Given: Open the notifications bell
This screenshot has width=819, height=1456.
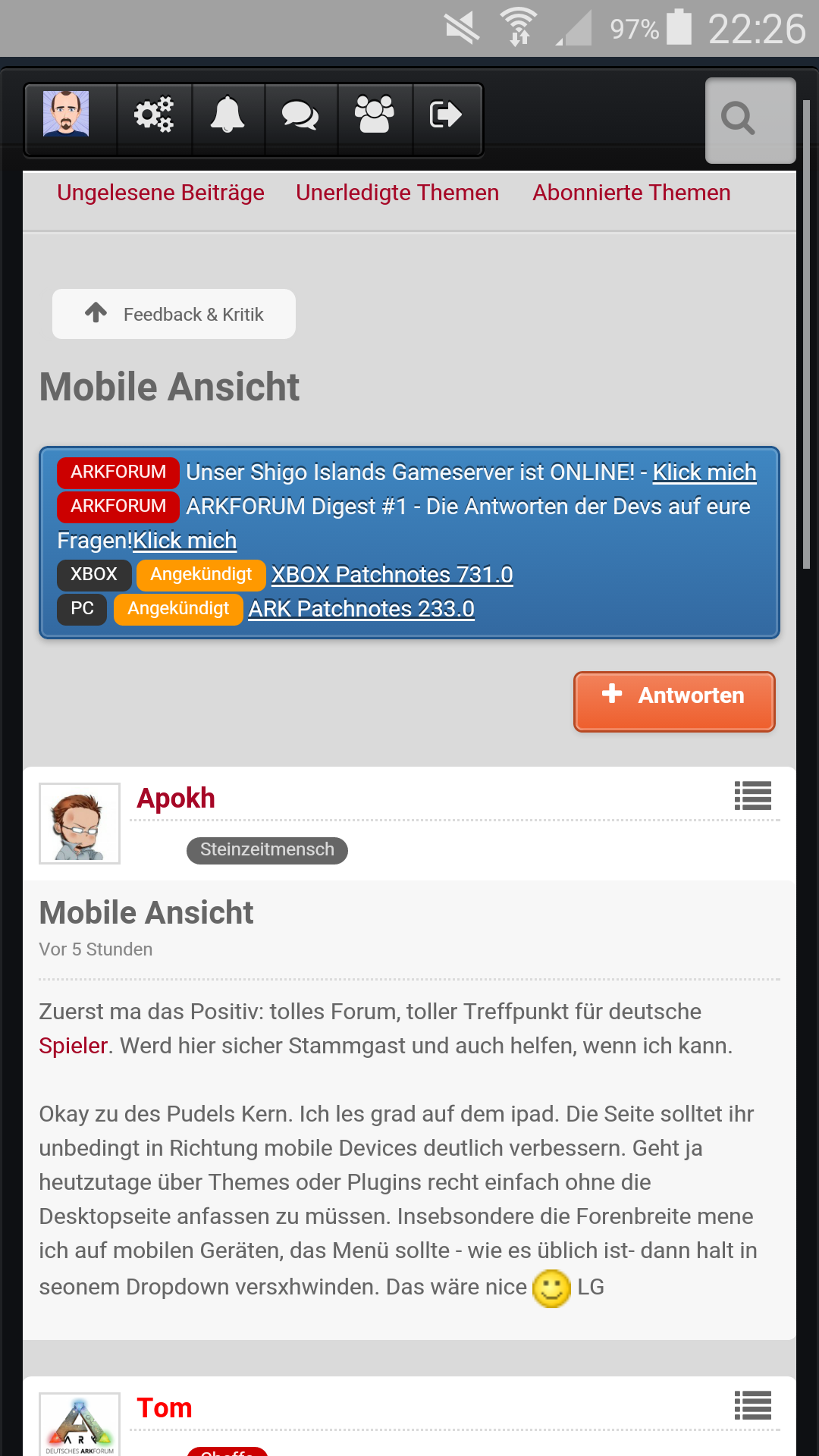Looking at the screenshot, I should click(227, 115).
